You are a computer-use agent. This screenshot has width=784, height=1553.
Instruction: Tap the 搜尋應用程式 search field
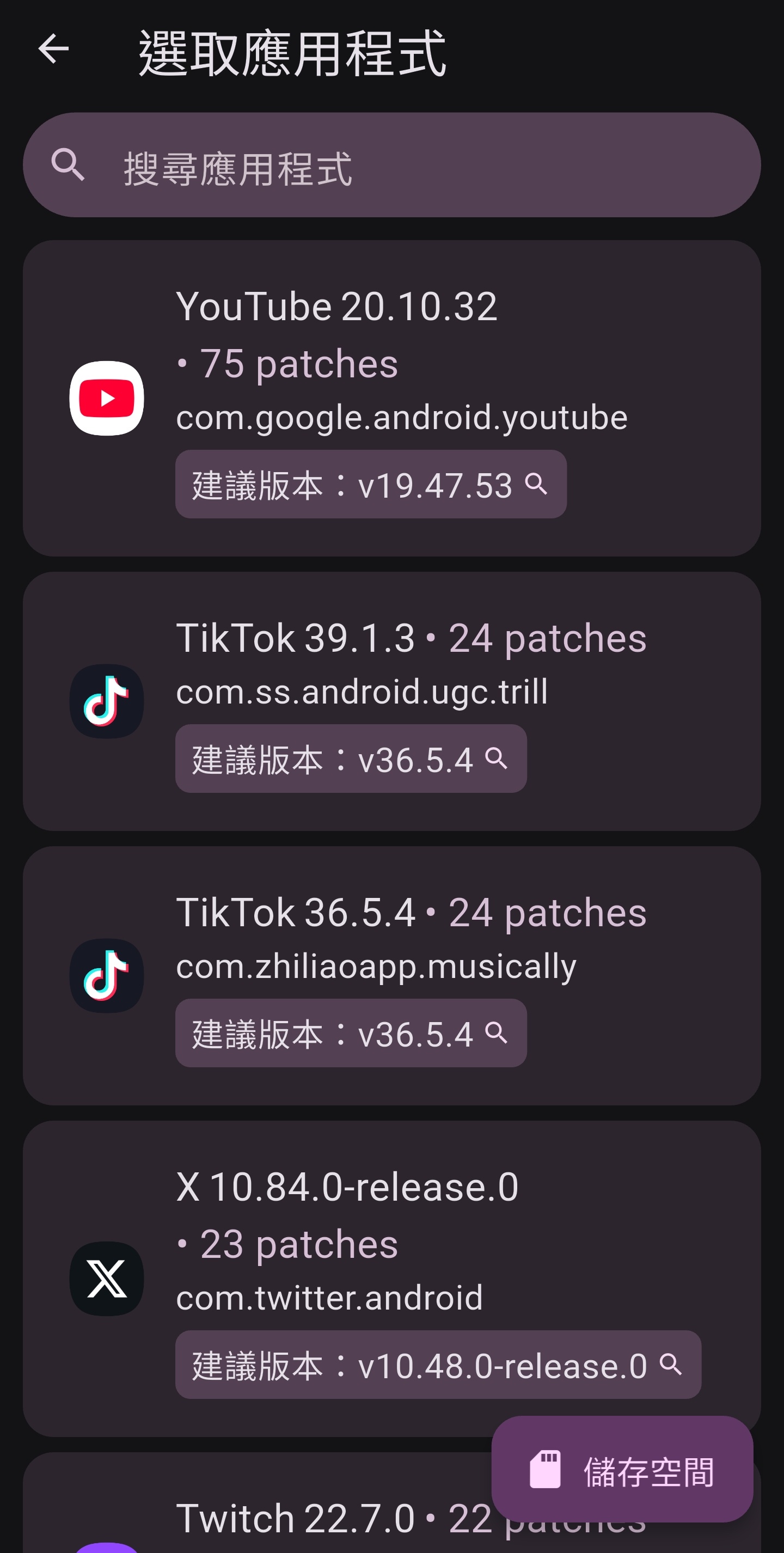tap(391, 164)
